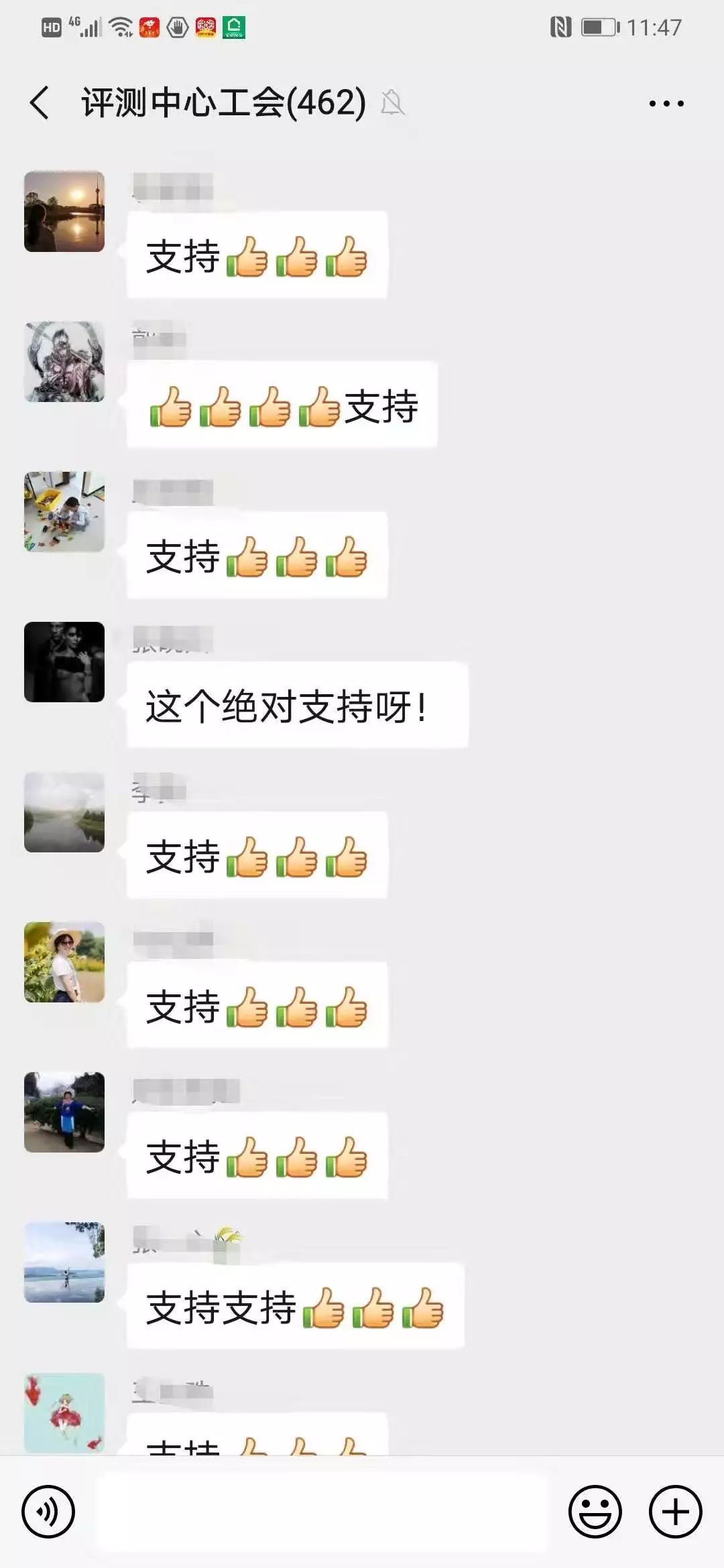This screenshot has height=1568, width=724.
Task: Open the sunset avatar profile
Action: tap(64, 212)
